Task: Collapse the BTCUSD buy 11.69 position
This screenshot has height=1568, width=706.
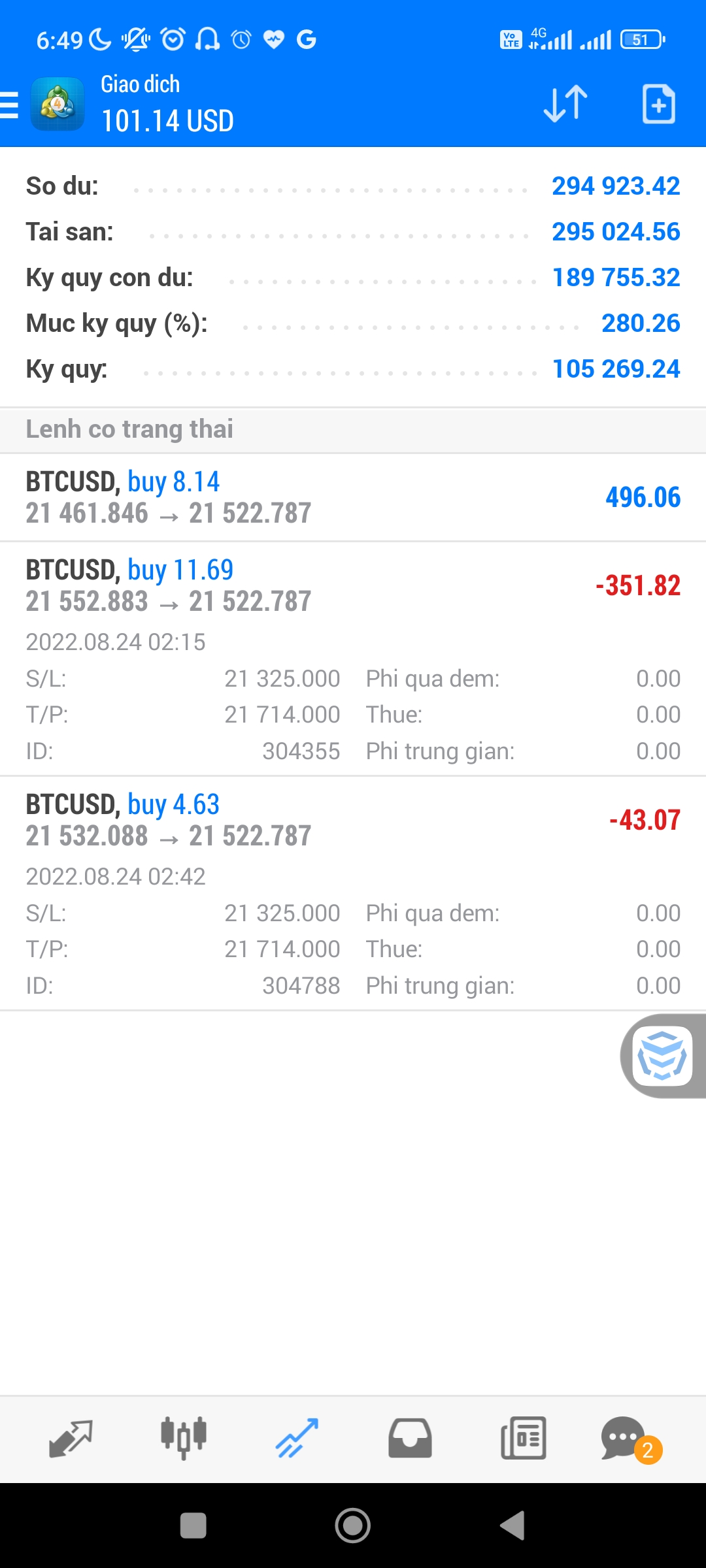Action: tap(353, 586)
